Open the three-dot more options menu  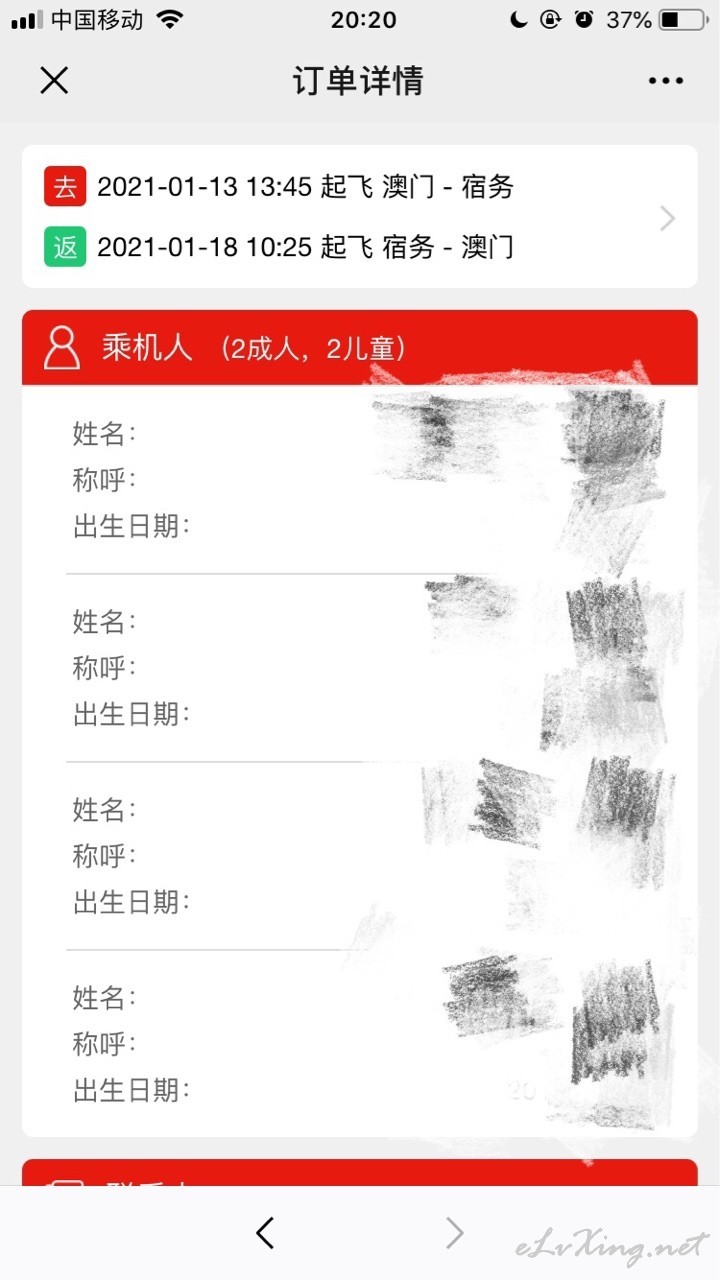pos(666,81)
